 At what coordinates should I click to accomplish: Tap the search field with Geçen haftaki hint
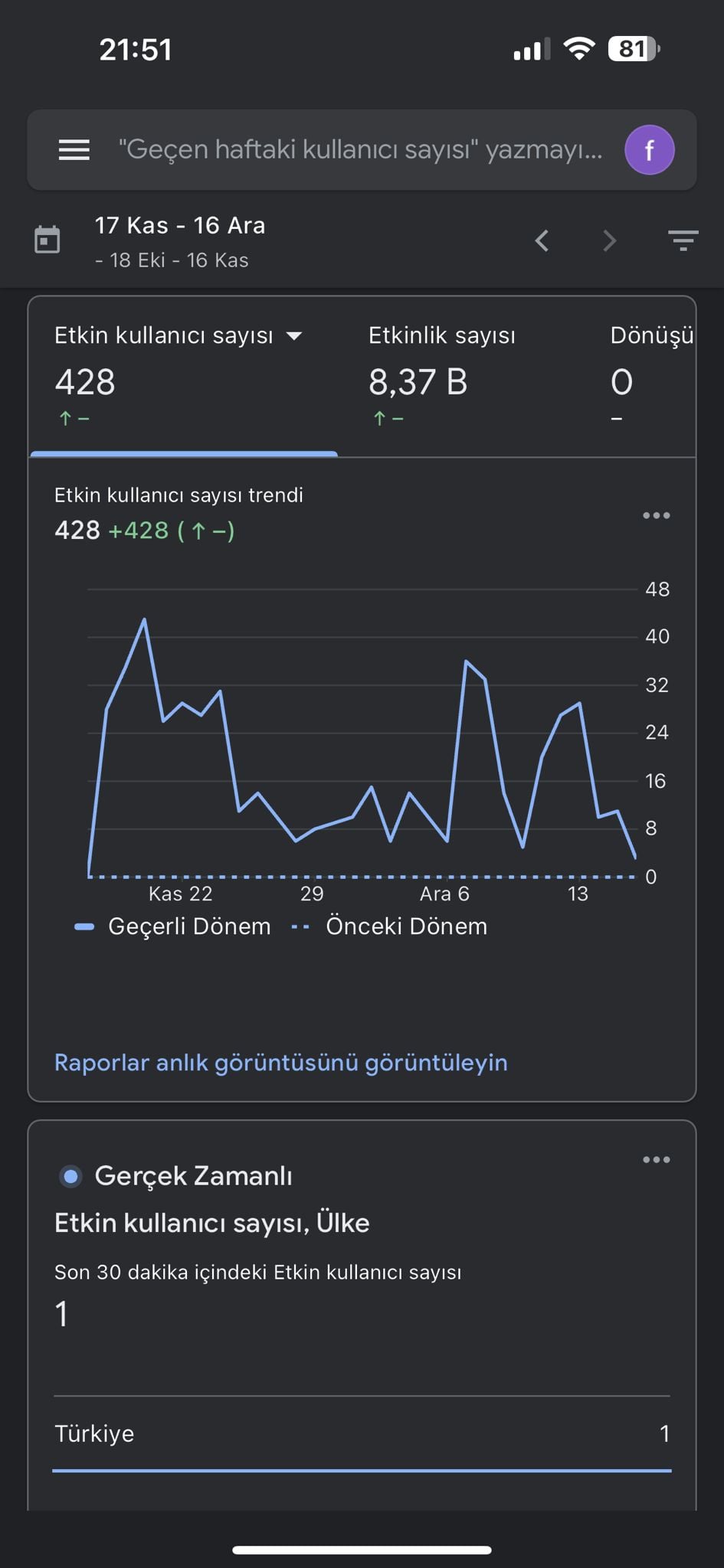point(360,149)
